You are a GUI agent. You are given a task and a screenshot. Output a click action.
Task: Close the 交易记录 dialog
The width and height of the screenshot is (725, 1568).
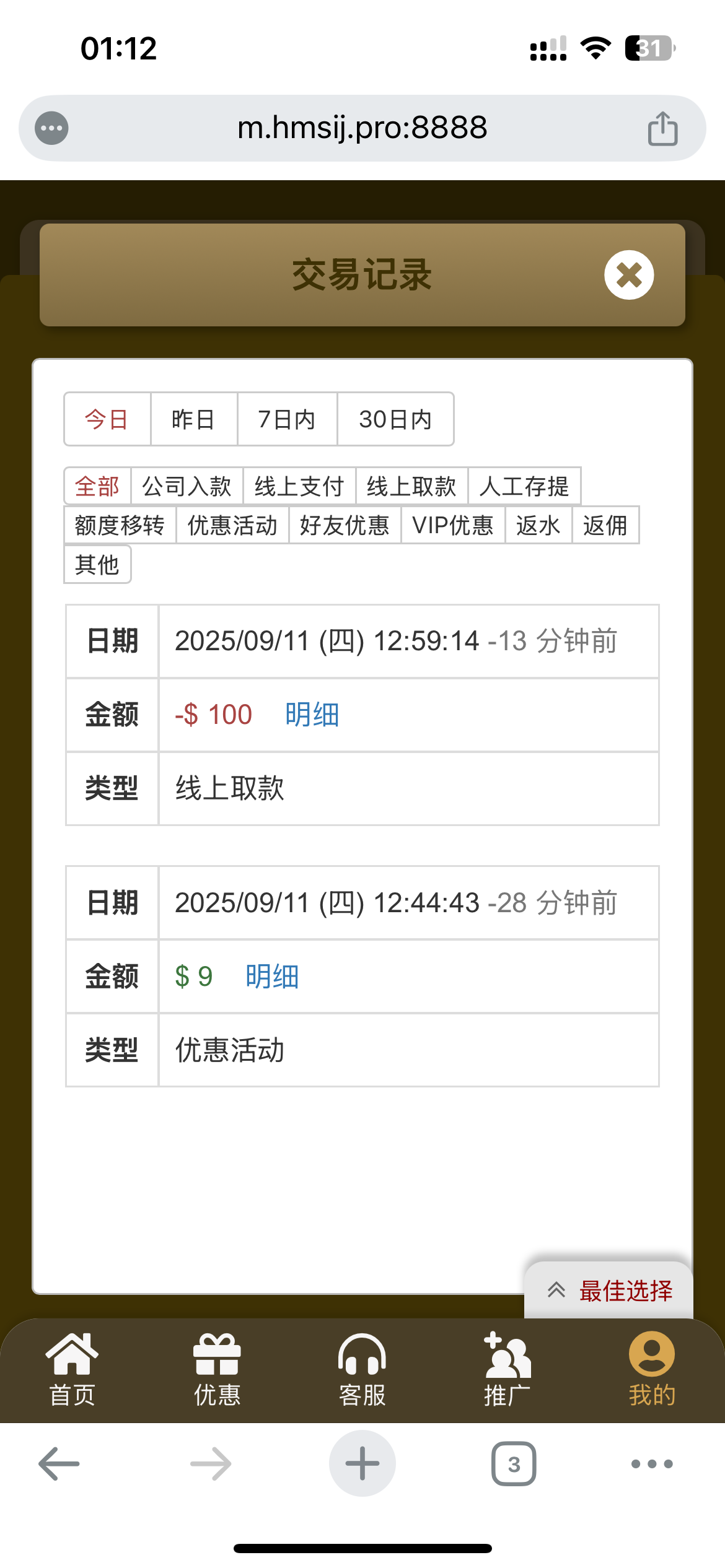pos(629,274)
